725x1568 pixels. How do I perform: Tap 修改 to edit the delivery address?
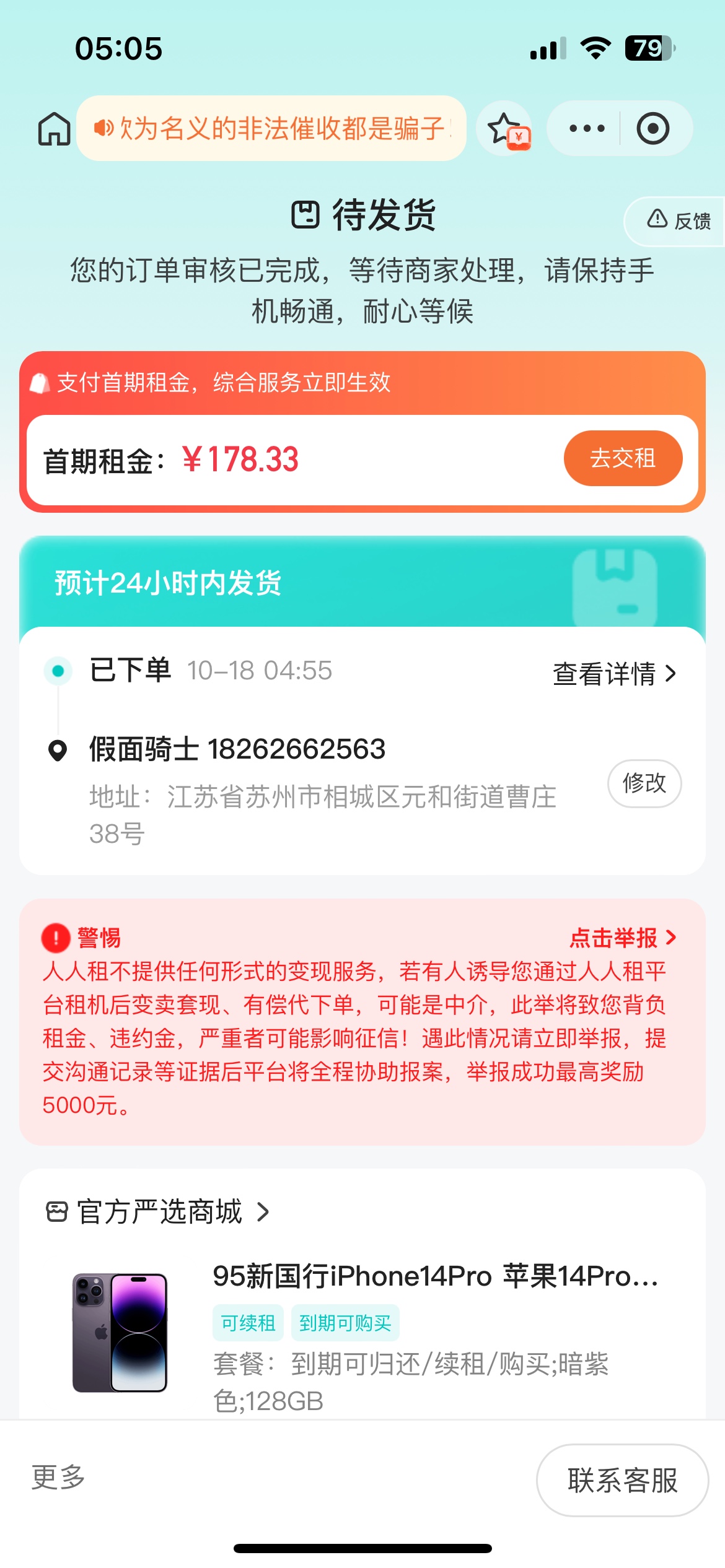coord(644,783)
